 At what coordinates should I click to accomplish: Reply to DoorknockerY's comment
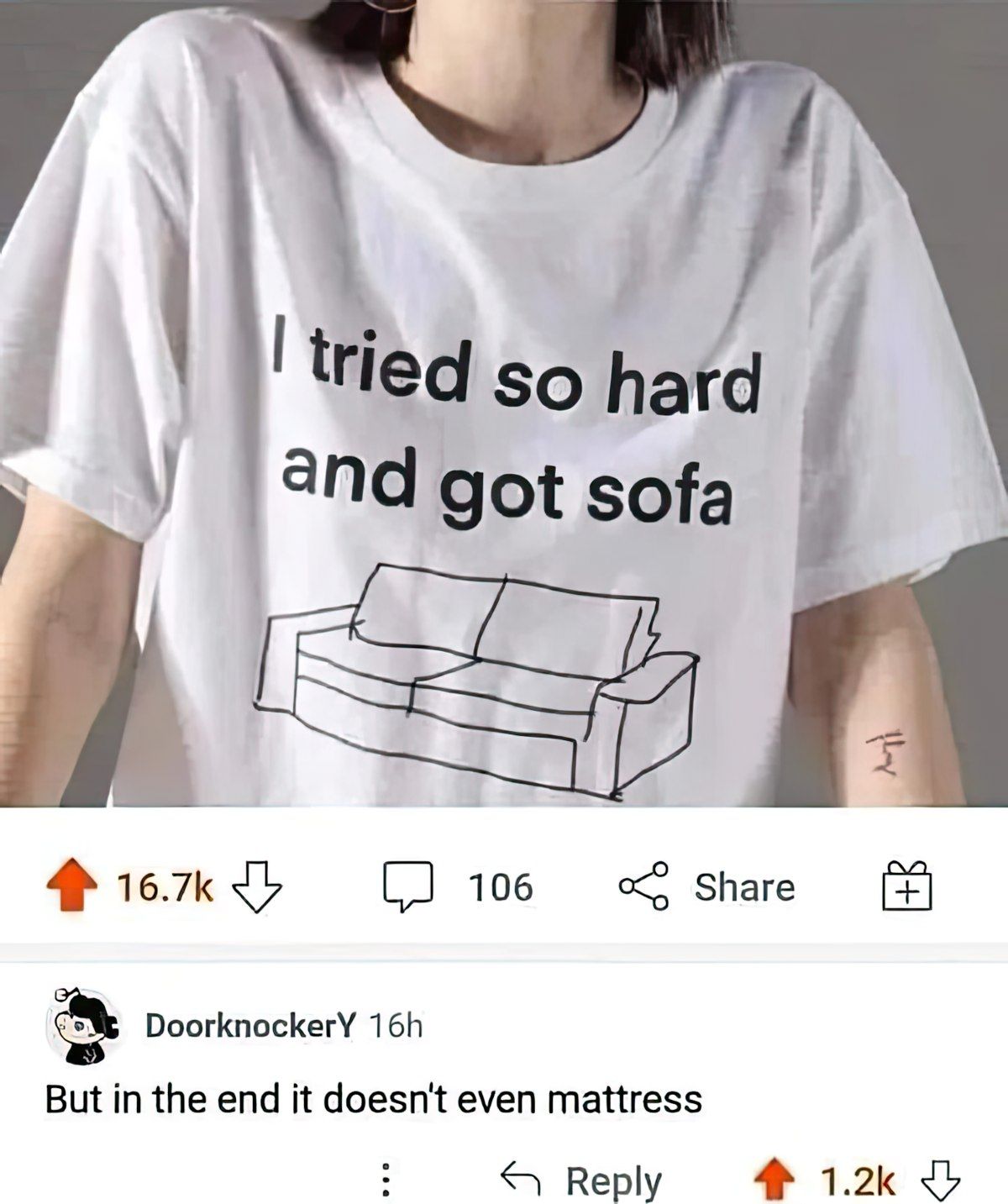click(581, 1180)
